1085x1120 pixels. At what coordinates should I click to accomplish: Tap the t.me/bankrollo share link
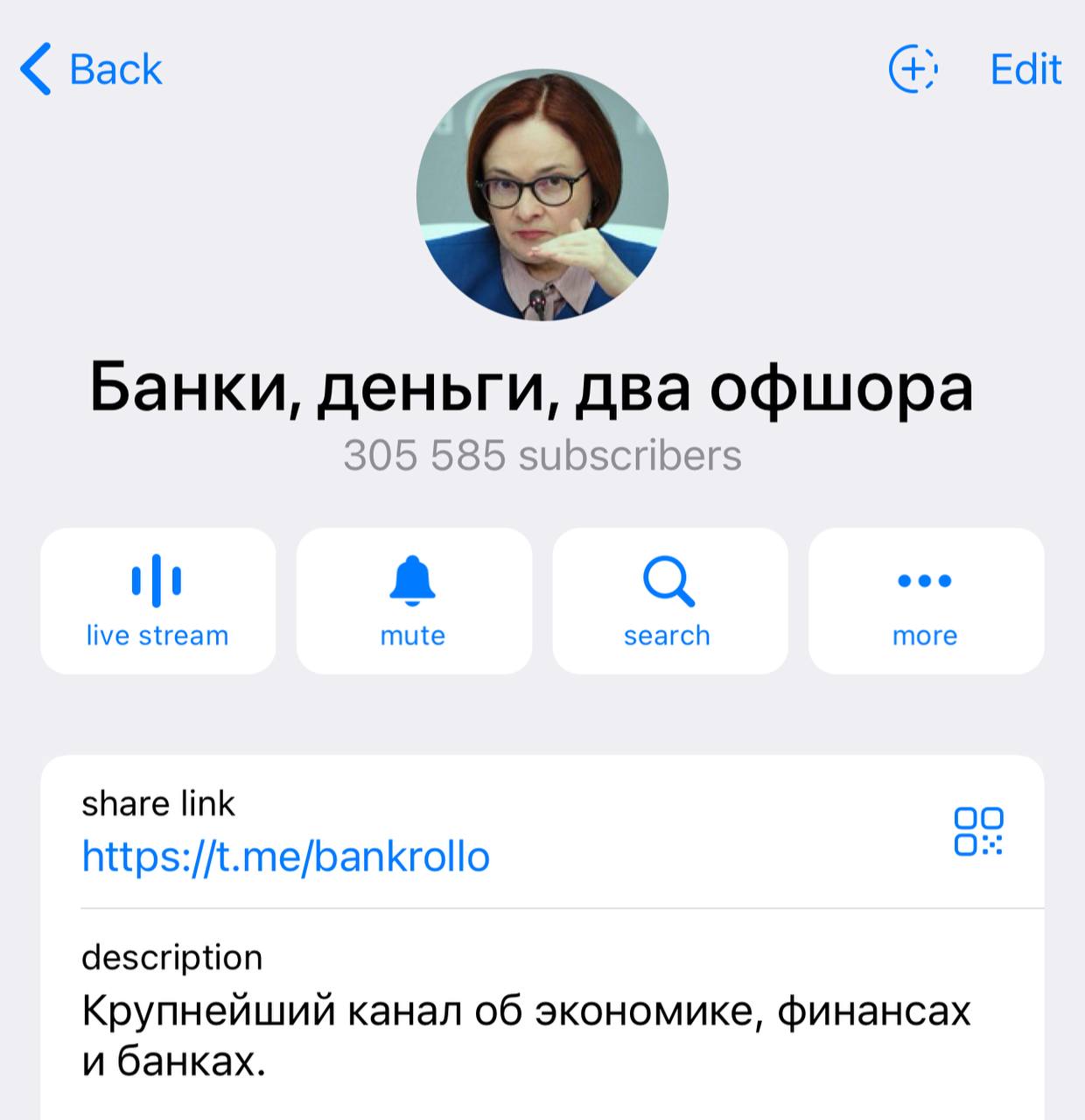285,856
